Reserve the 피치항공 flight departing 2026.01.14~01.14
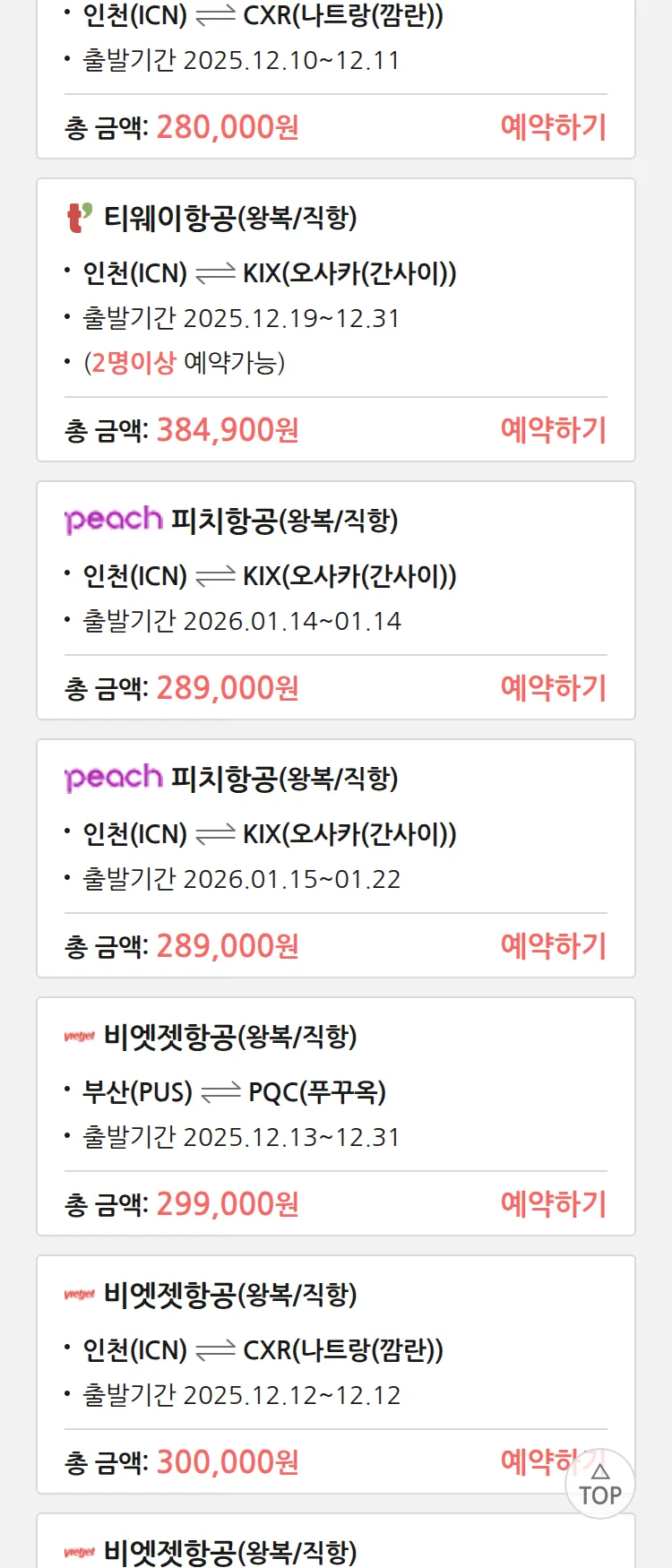Screen dimensions: 672x1568 (553, 688)
